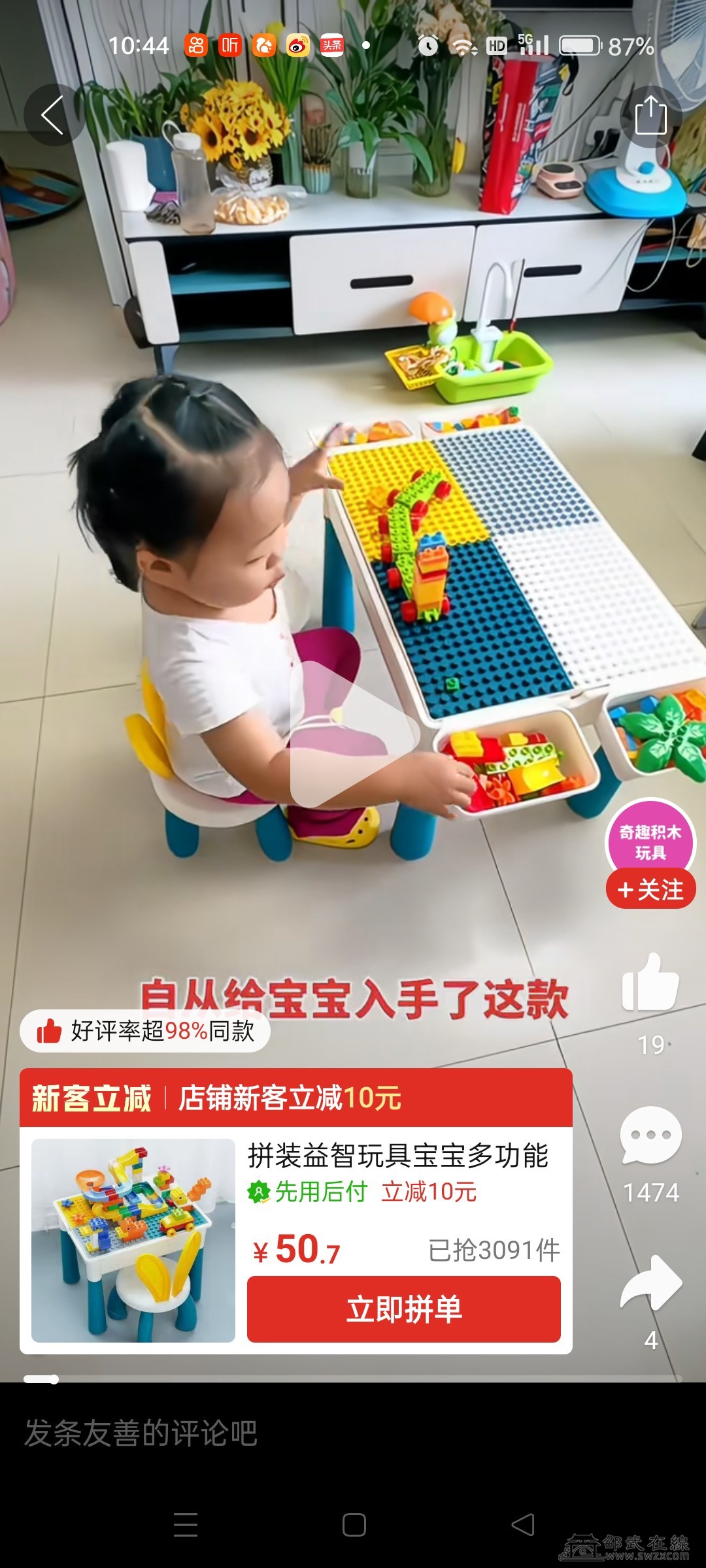Image resolution: width=706 pixels, height=1568 pixels.
Task: Go back using the top-left arrow
Action: pos(54,115)
